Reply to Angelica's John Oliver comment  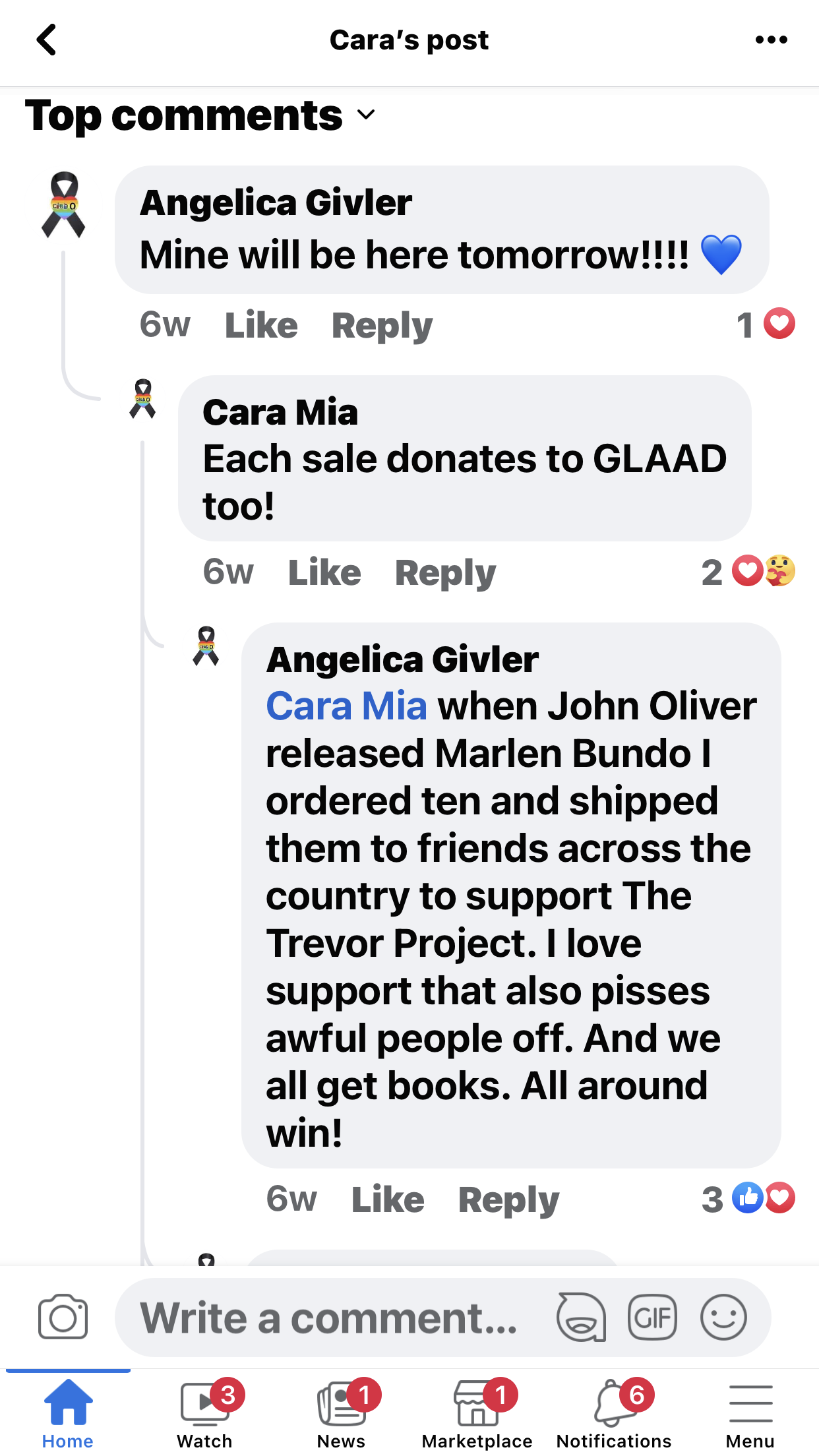pyautogui.click(x=508, y=1199)
